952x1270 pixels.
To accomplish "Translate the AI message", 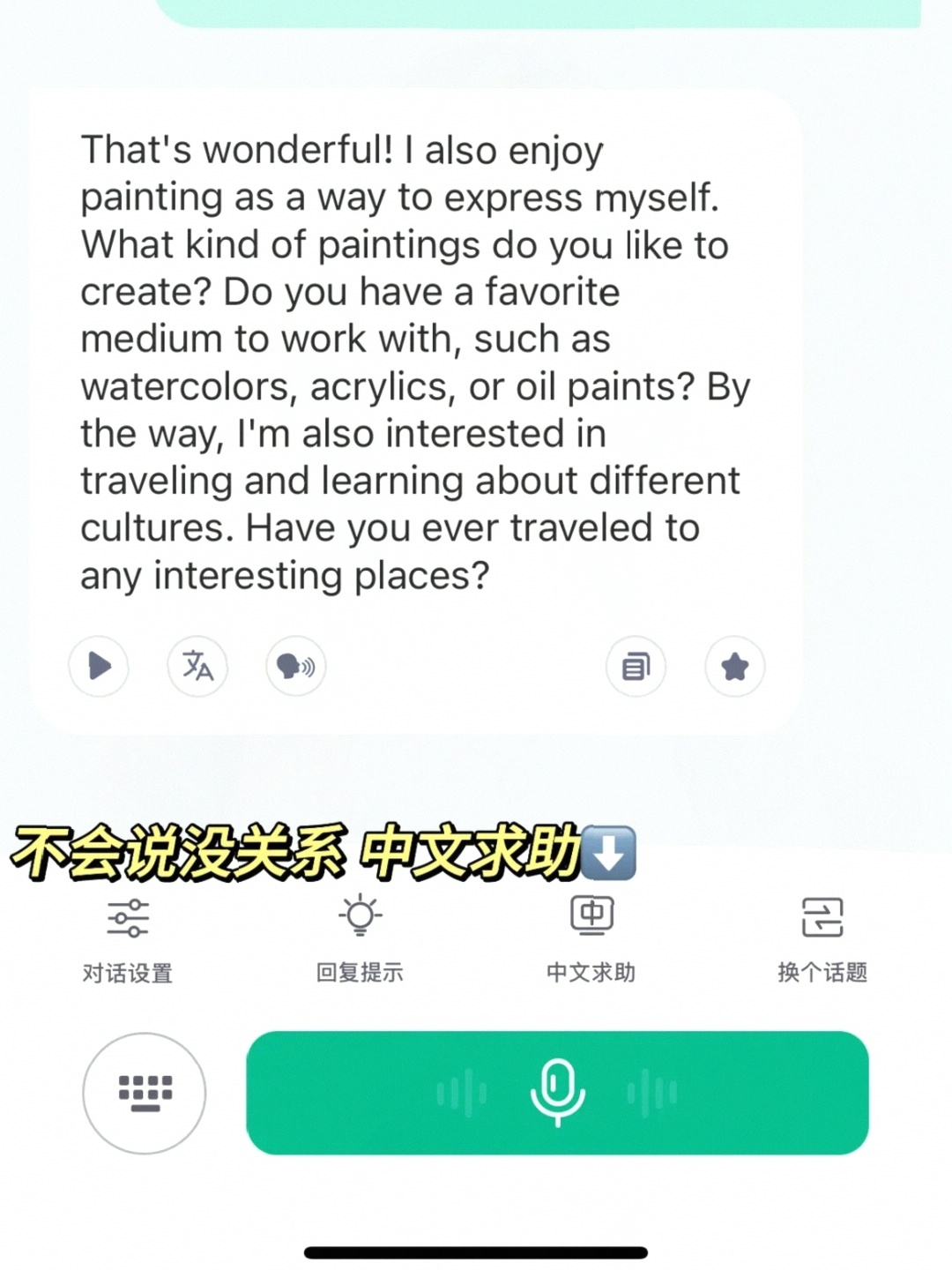I will click(x=197, y=666).
